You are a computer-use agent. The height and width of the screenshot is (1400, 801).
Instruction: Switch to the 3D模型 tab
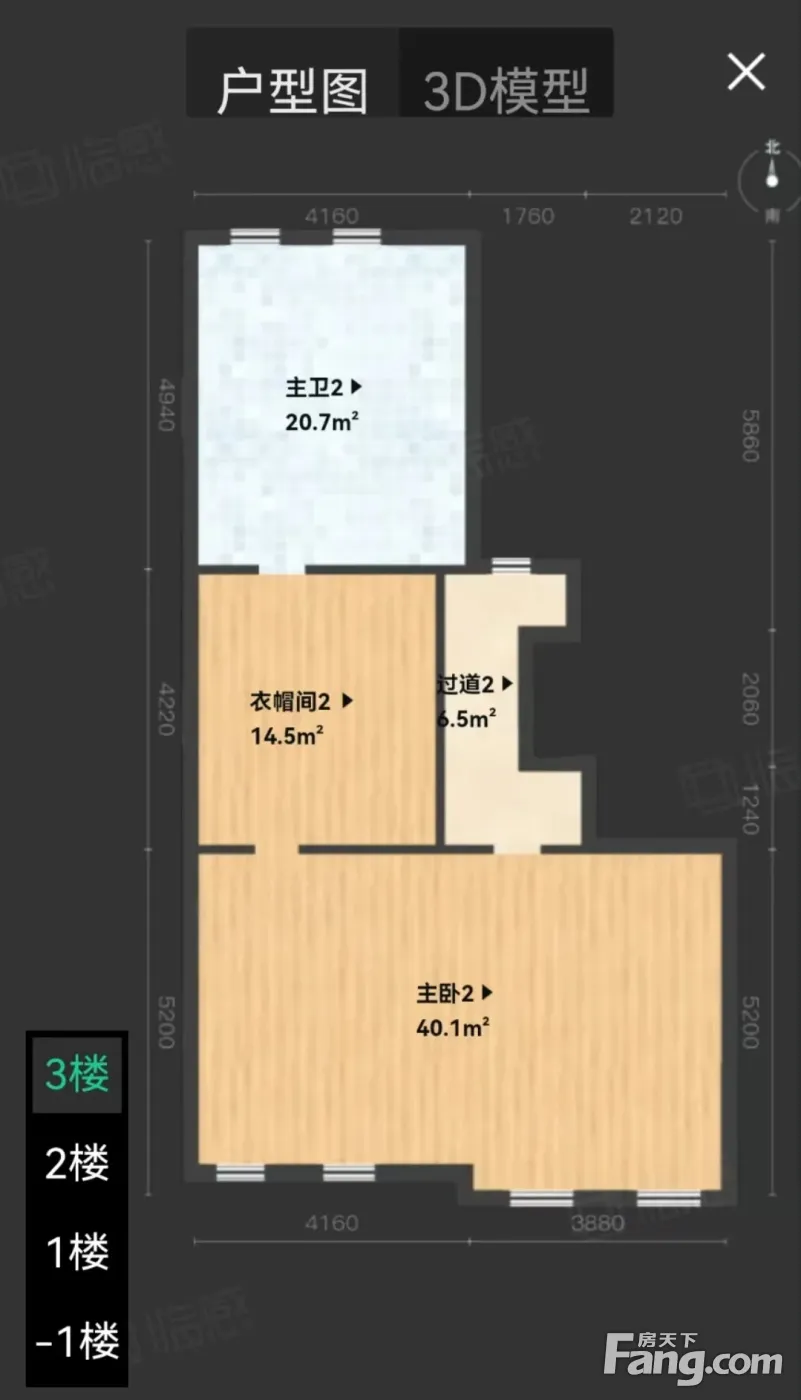click(x=506, y=88)
